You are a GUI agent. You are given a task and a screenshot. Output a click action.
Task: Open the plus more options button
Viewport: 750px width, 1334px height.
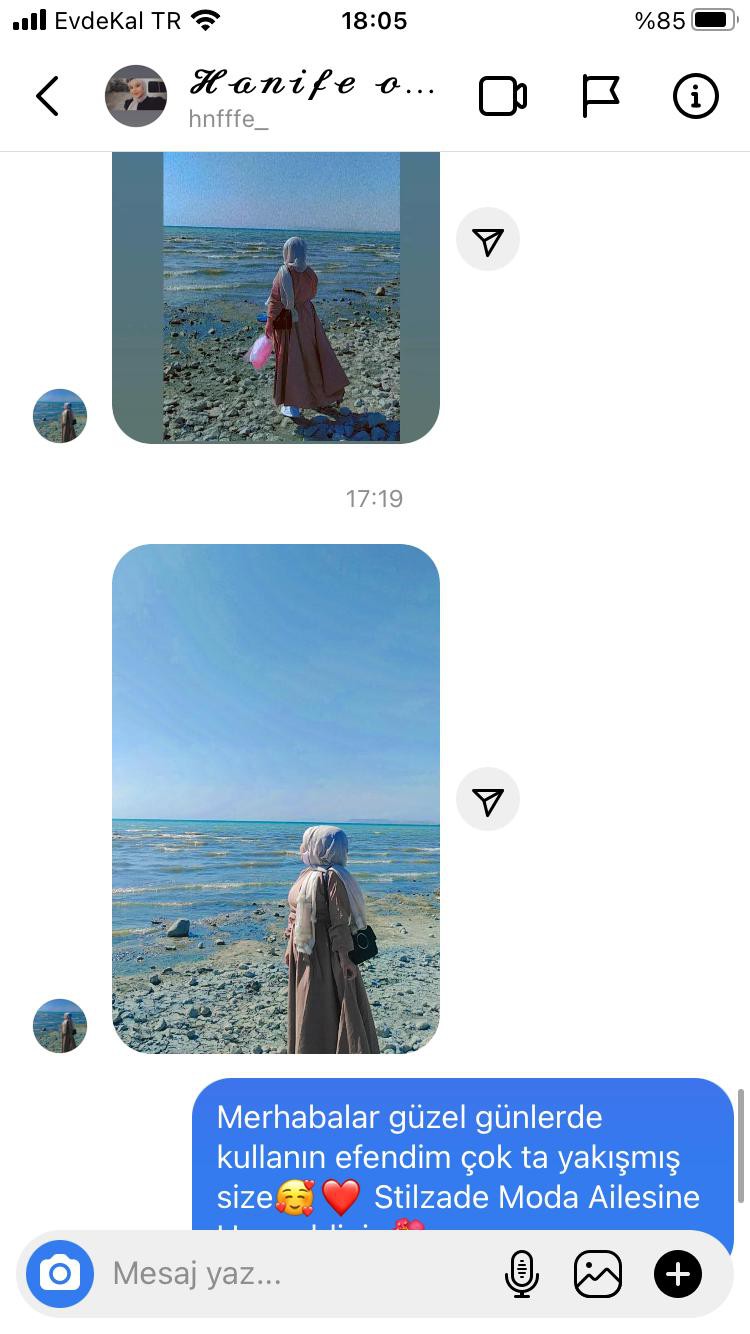tap(678, 1274)
